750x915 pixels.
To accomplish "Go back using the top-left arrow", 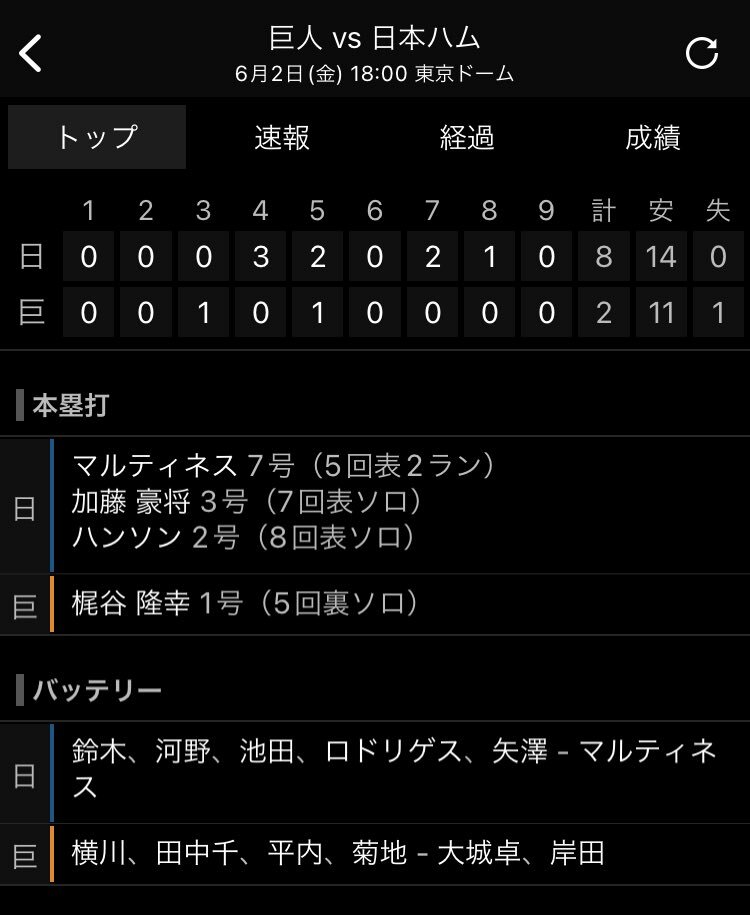I will pos(32,53).
